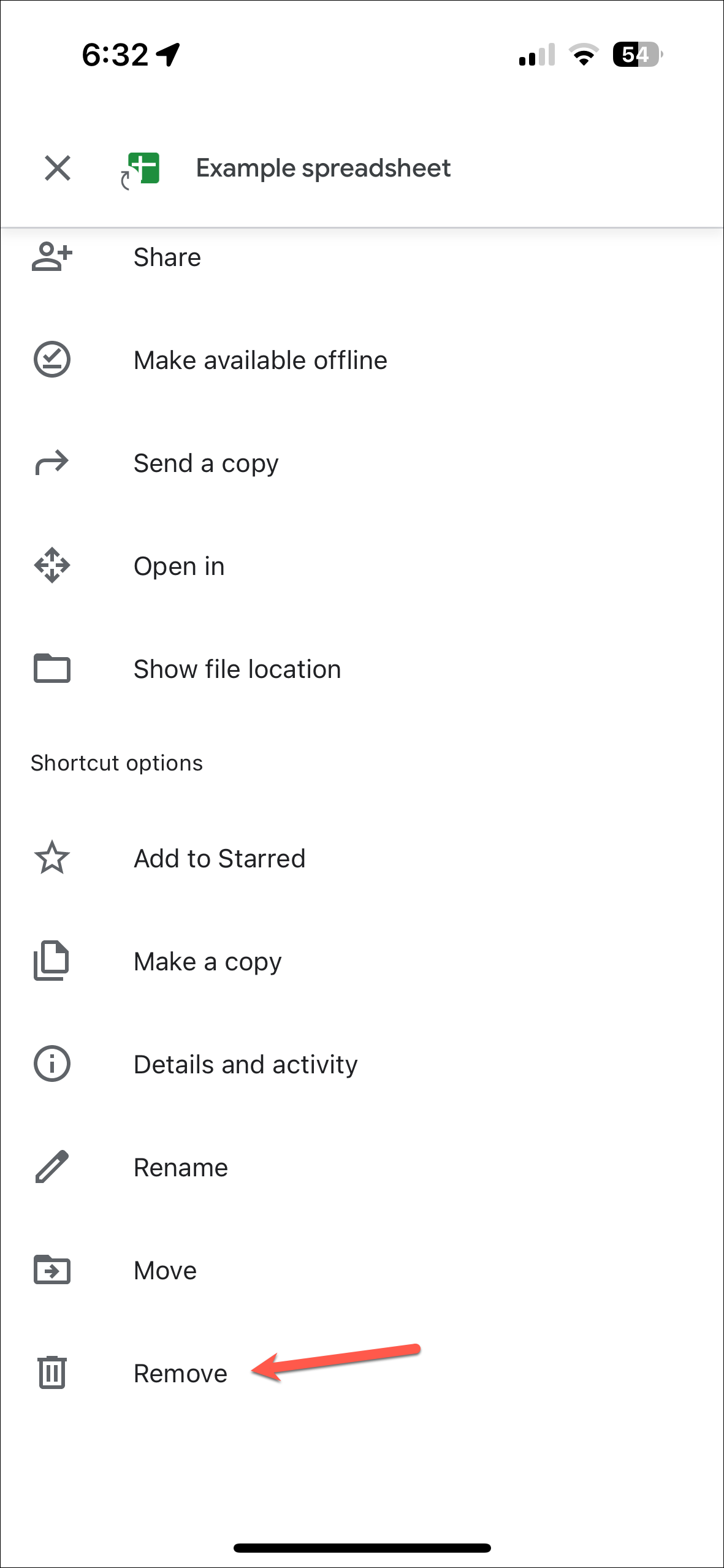
Task: View Details and activity
Action: [245, 1065]
